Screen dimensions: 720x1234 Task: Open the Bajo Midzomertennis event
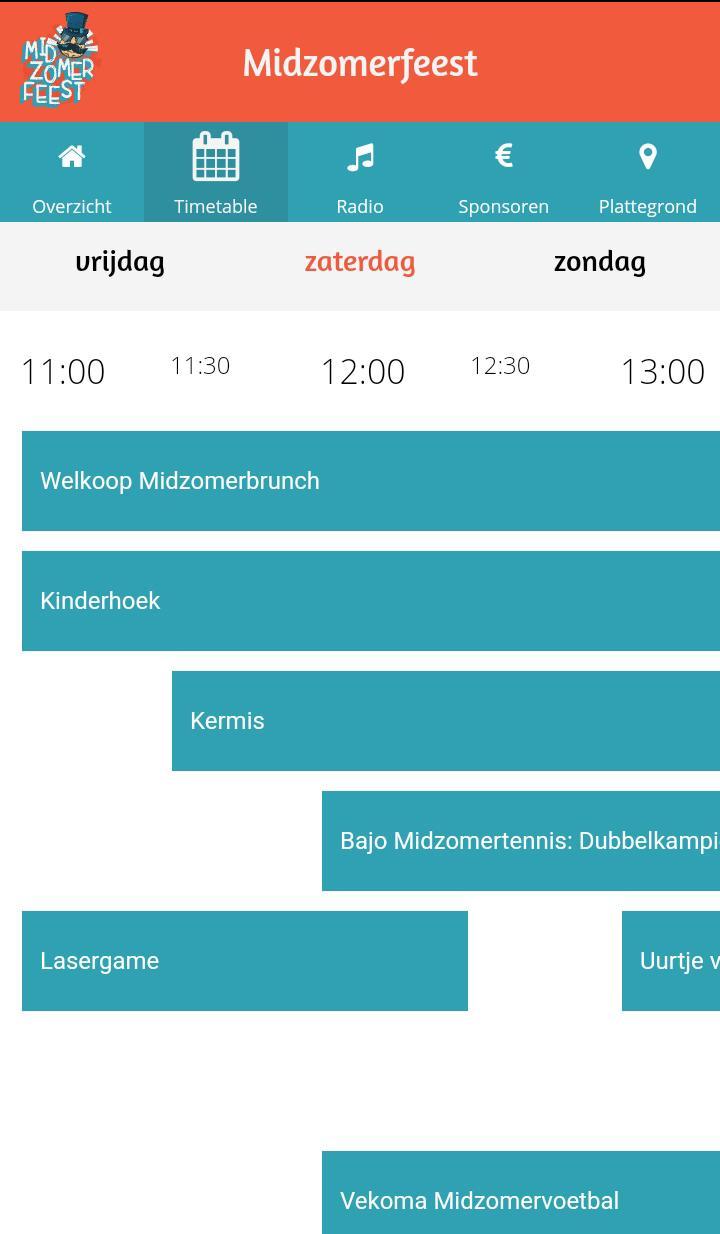(520, 841)
